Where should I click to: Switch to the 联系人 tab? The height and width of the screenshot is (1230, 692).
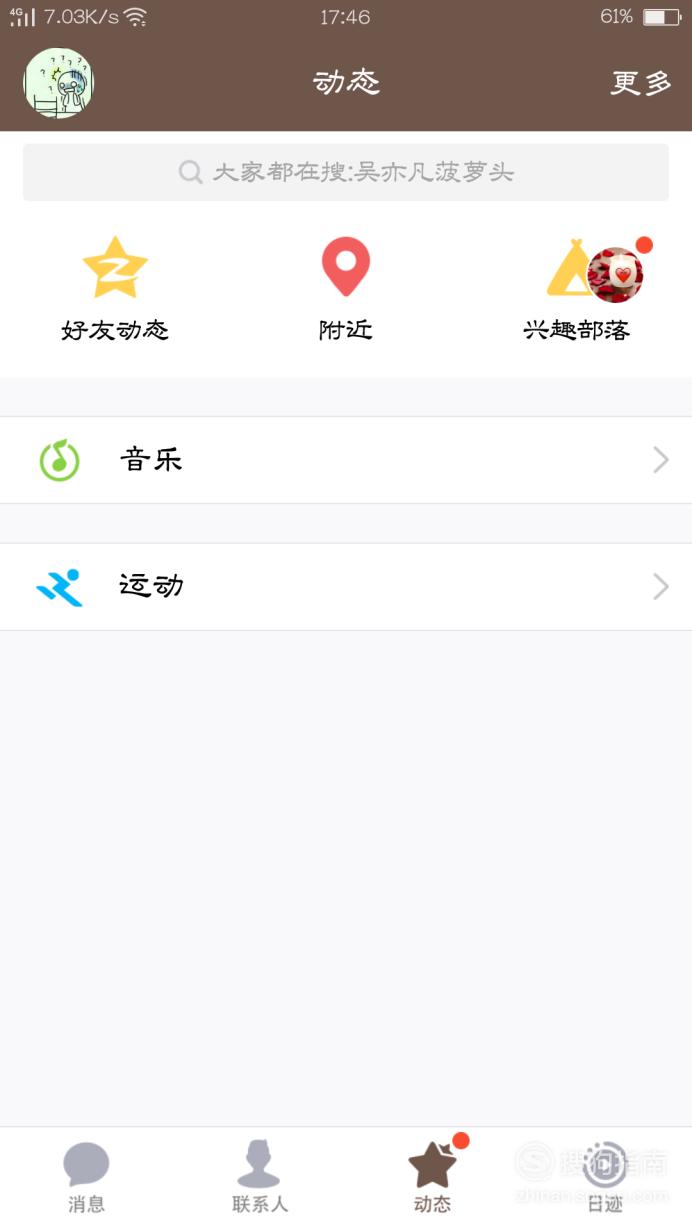click(259, 1178)
